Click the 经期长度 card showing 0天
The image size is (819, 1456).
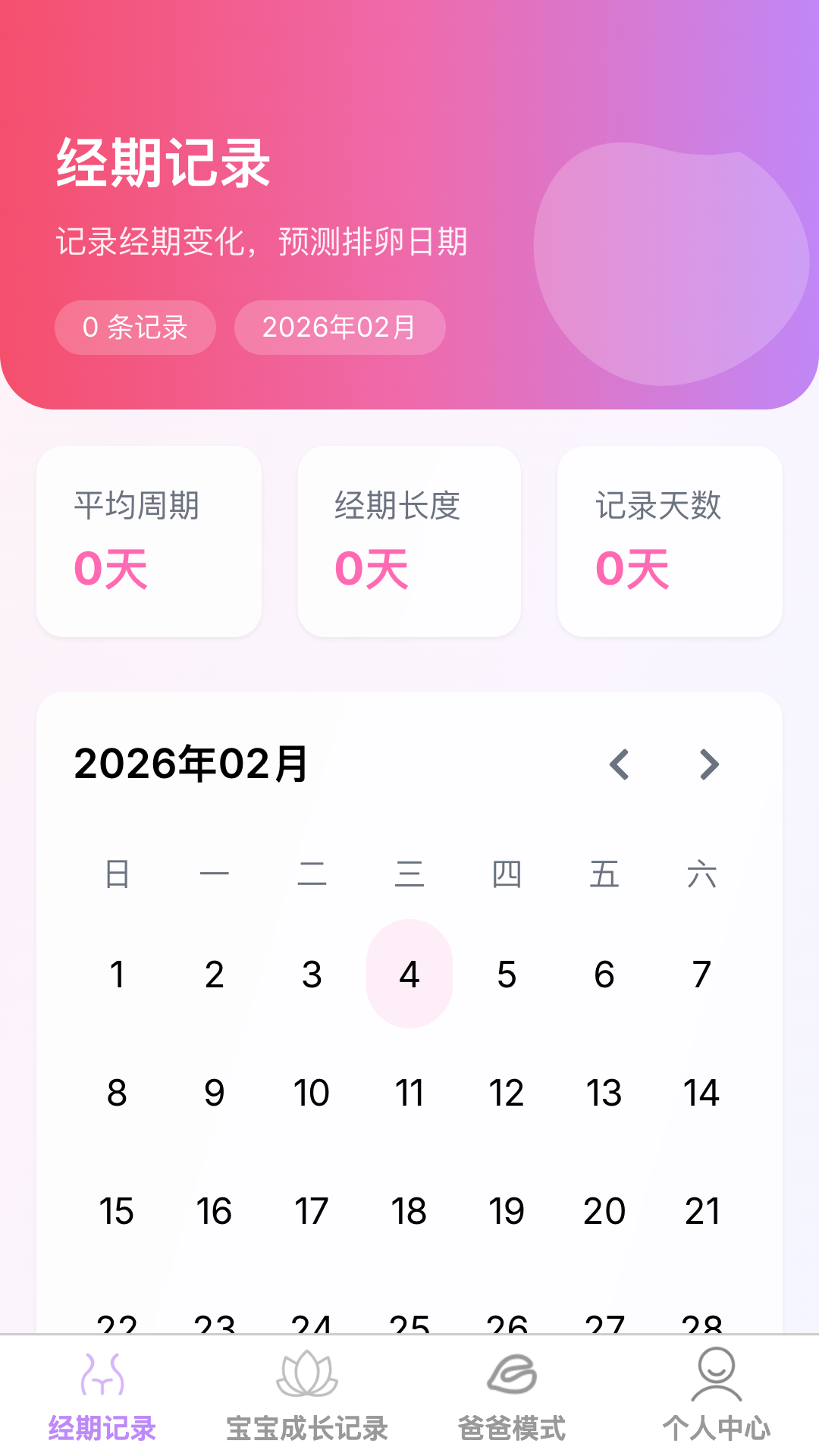tap(409, 540)
